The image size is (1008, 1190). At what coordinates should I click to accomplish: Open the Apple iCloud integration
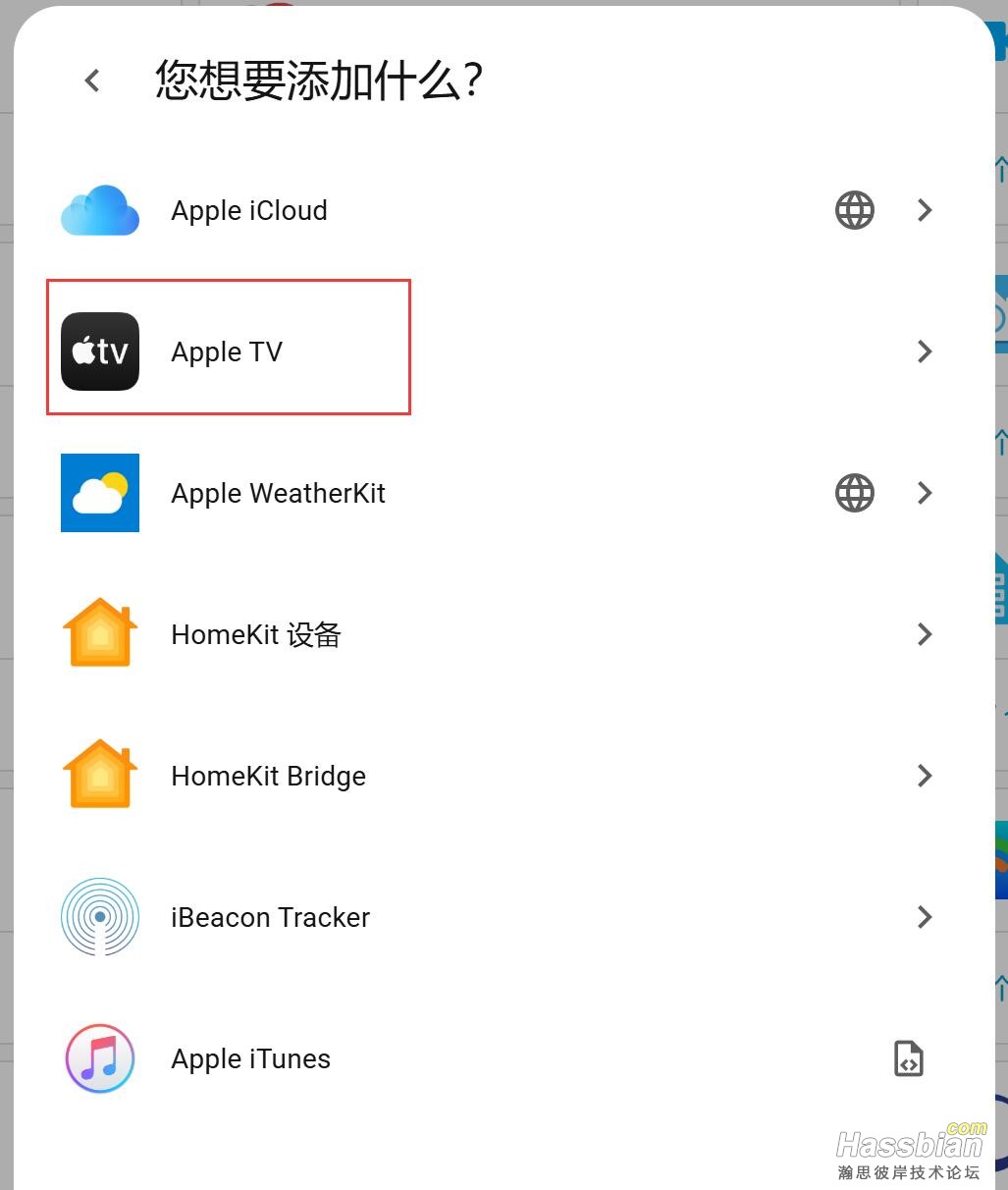tap(249, 211)
